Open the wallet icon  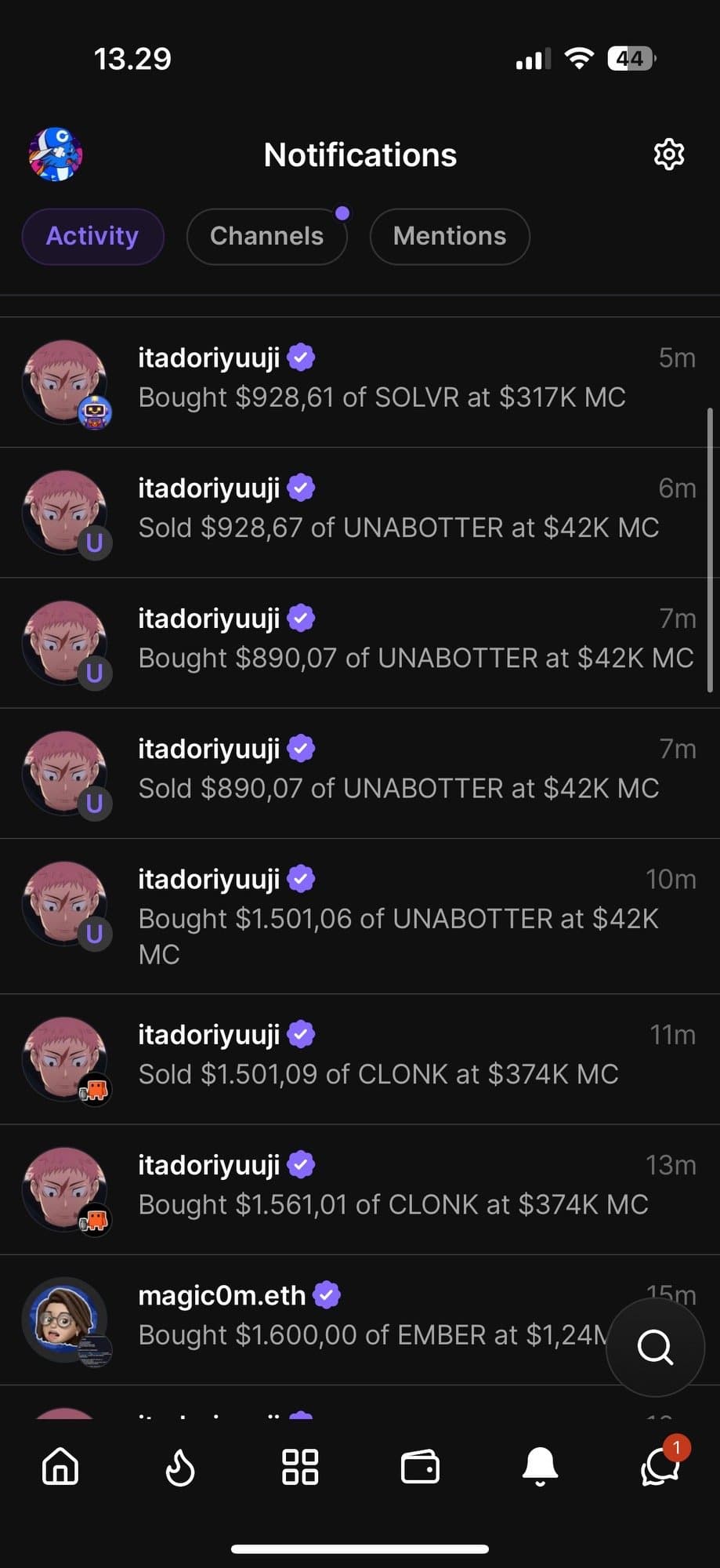pyautogui.click(x=420, y=1468)
